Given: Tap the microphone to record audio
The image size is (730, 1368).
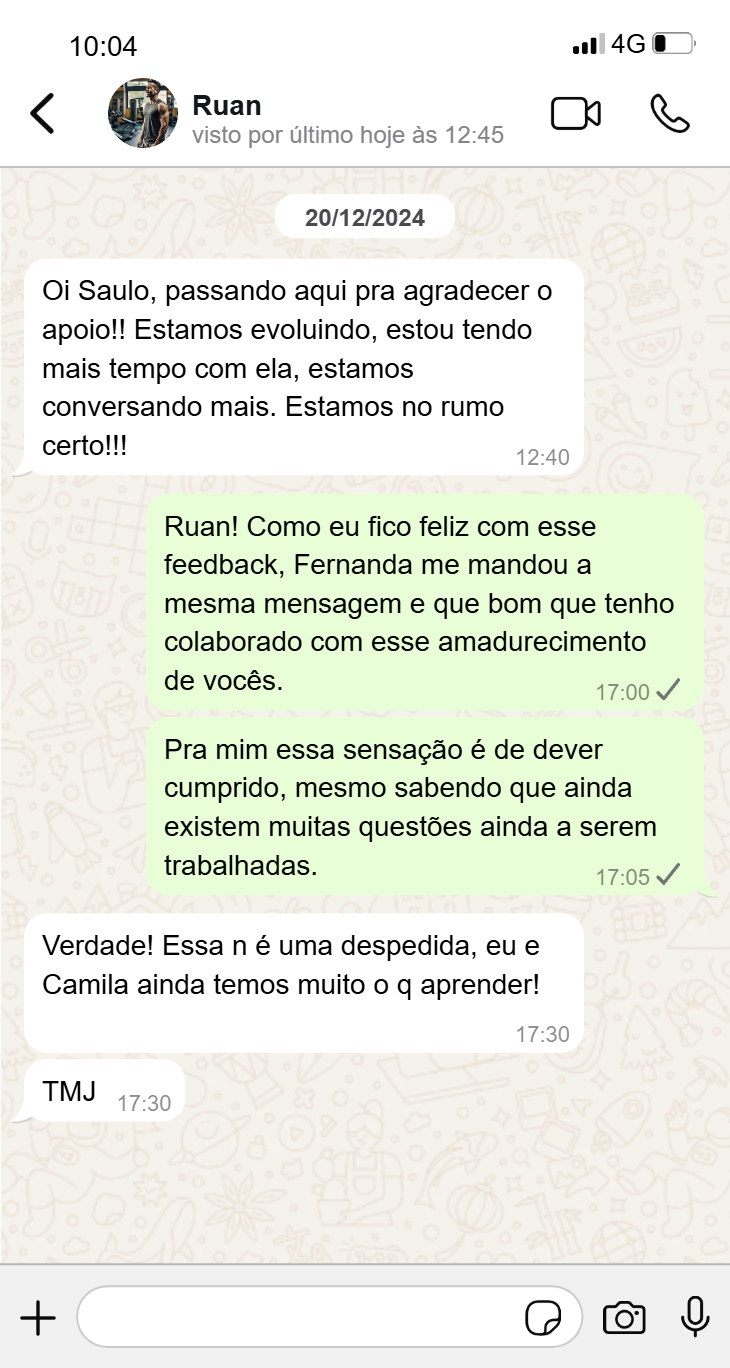Looking at the screenshot, I should [x=695, y=1318].
